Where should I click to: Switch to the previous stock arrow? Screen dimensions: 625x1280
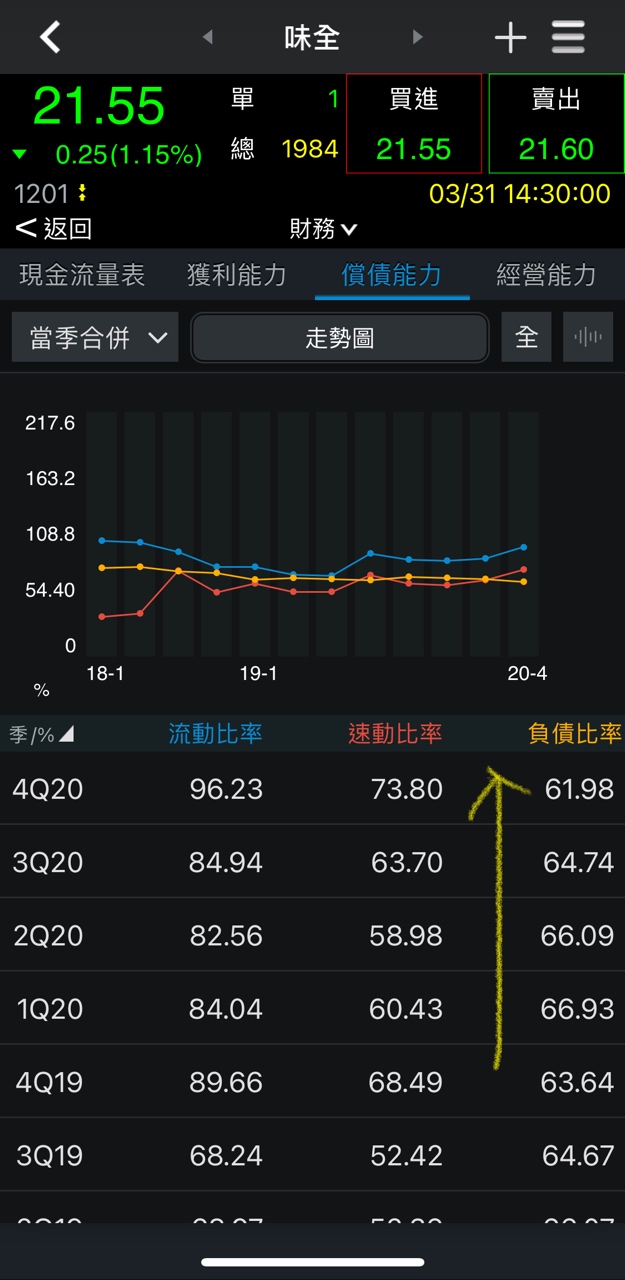208,38
